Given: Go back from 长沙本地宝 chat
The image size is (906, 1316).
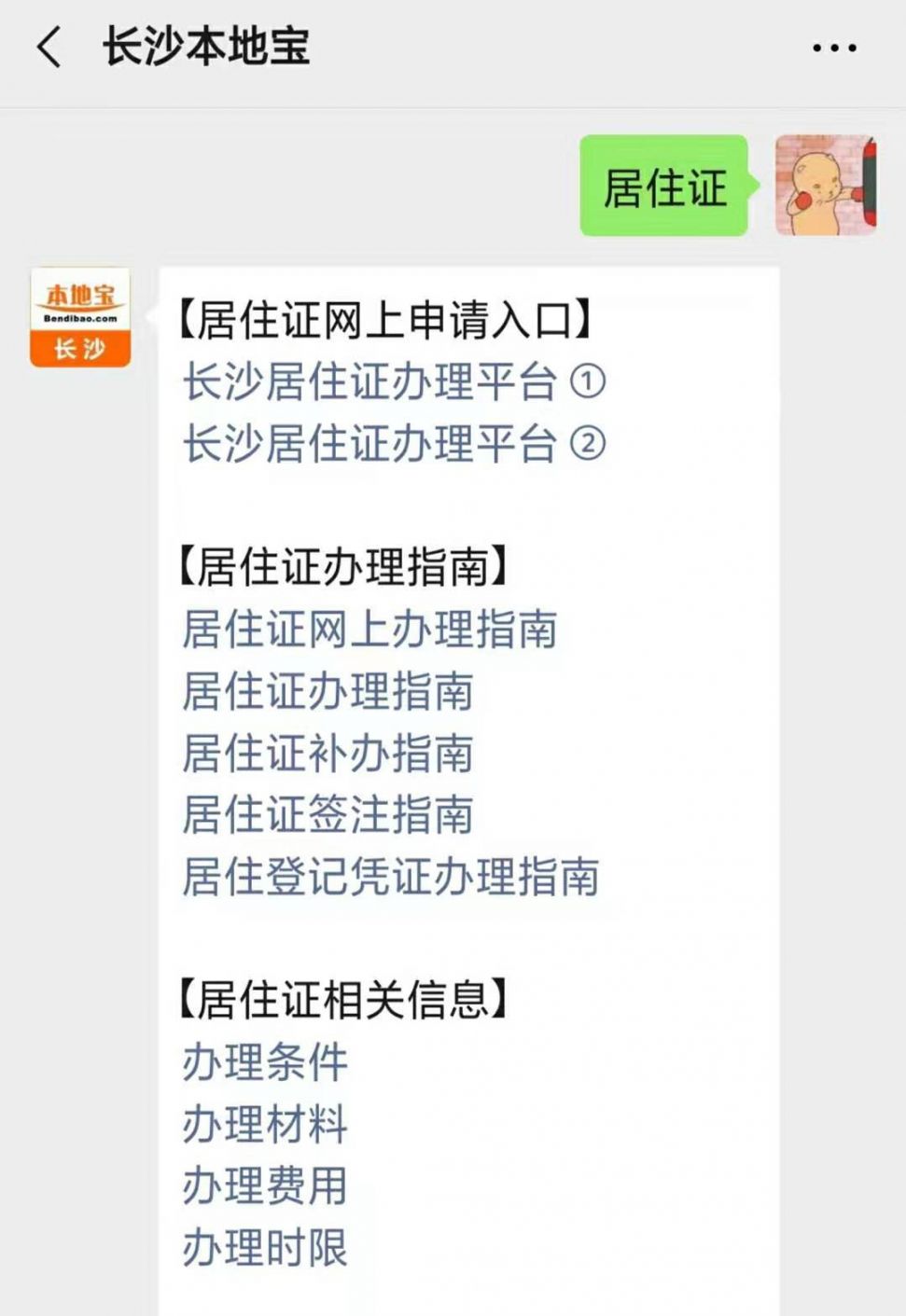Looking at the screenshot, I should coord(49,47).
